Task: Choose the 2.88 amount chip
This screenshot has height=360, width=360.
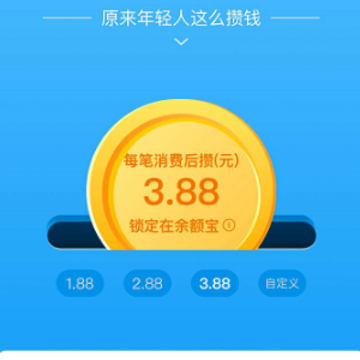Action: click(x=148, y=283)
